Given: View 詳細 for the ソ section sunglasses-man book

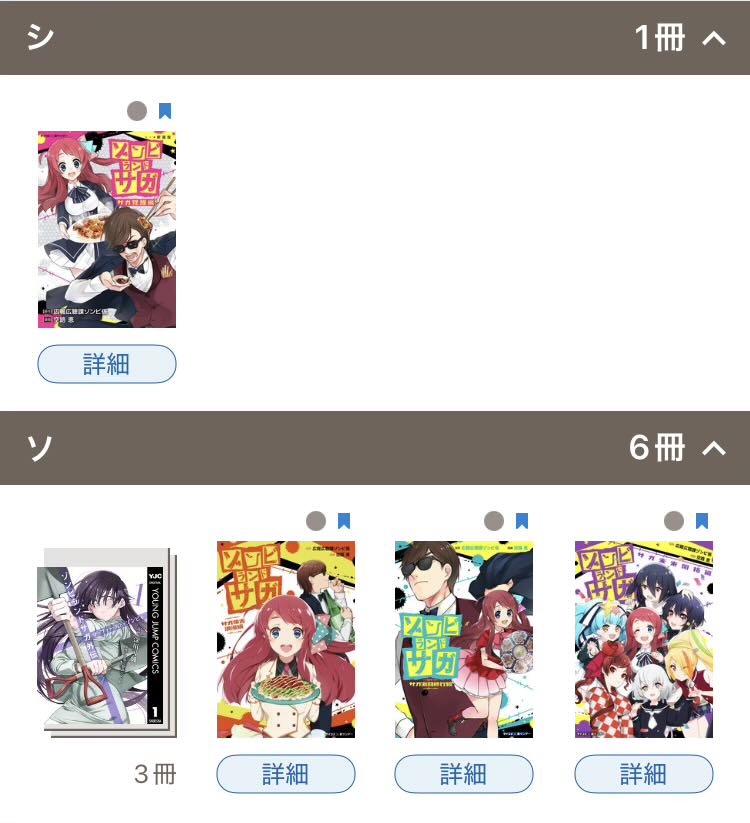Looking at the screenshot, I should pyautogui.click(x=464, y=774).
